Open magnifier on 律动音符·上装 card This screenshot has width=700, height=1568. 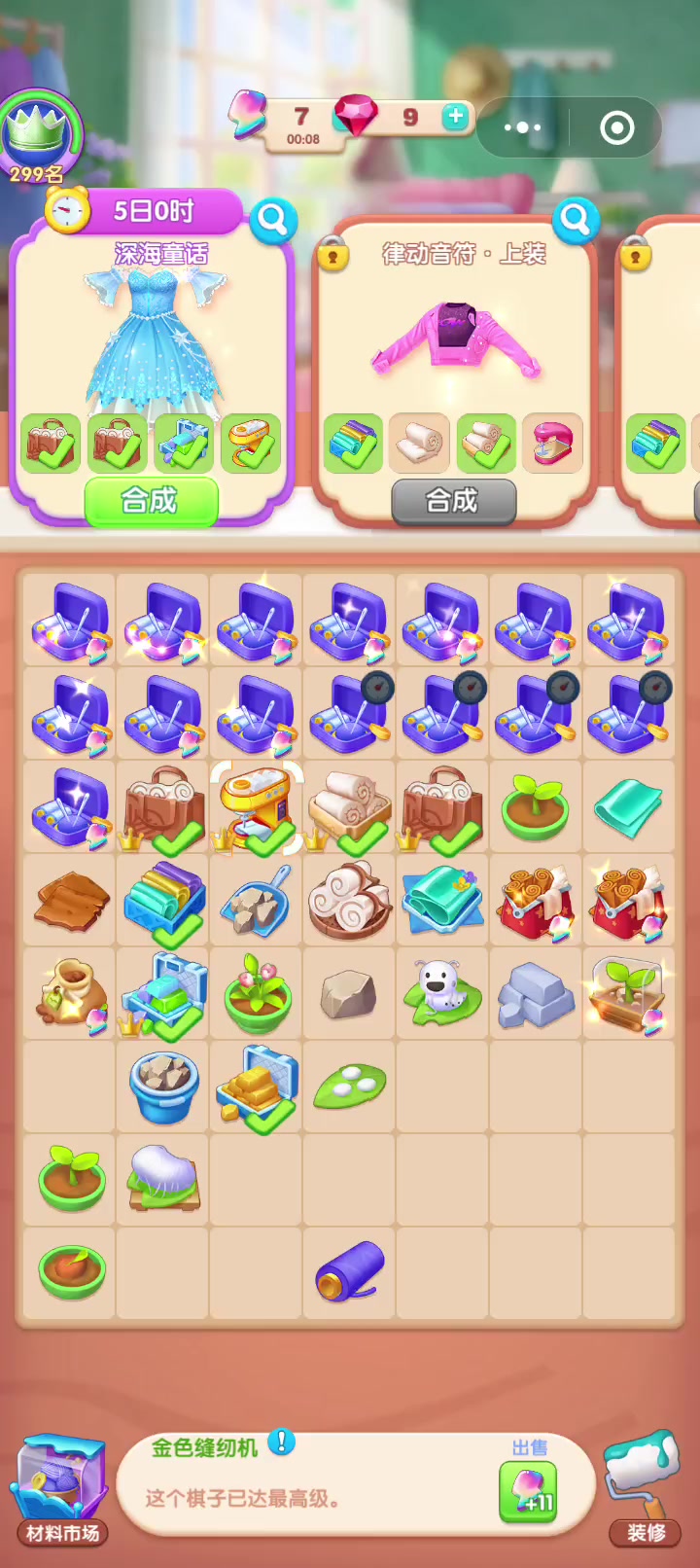click(x=576, y=221)
